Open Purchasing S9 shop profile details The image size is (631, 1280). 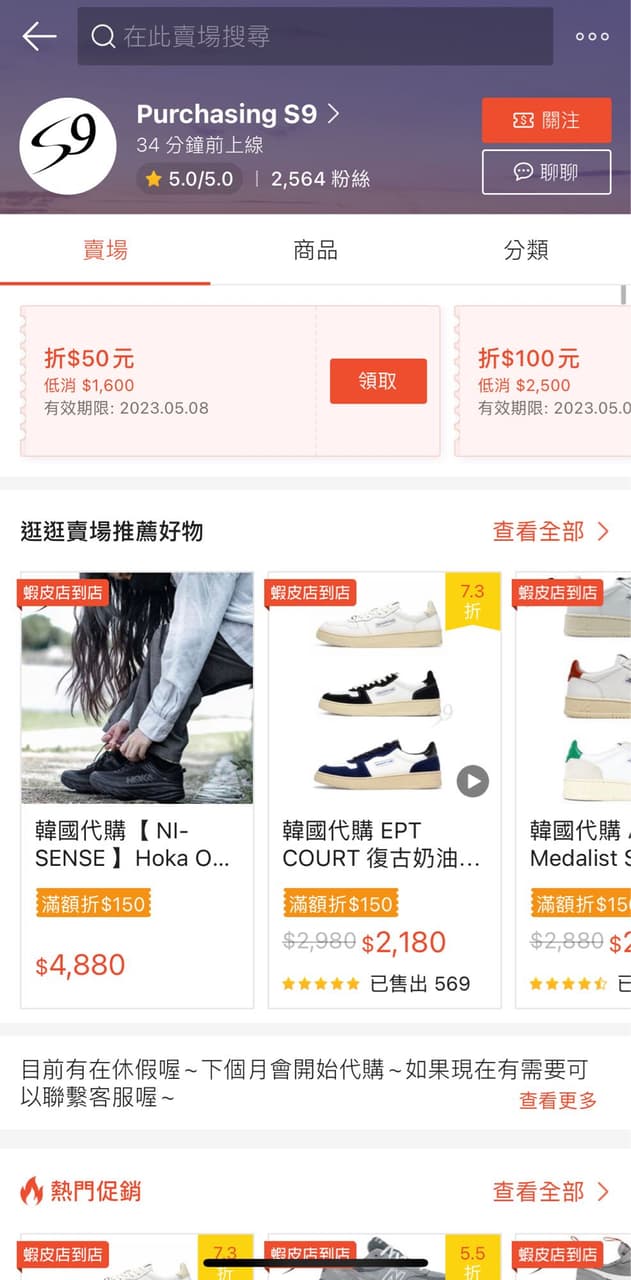tap(238, 114)
